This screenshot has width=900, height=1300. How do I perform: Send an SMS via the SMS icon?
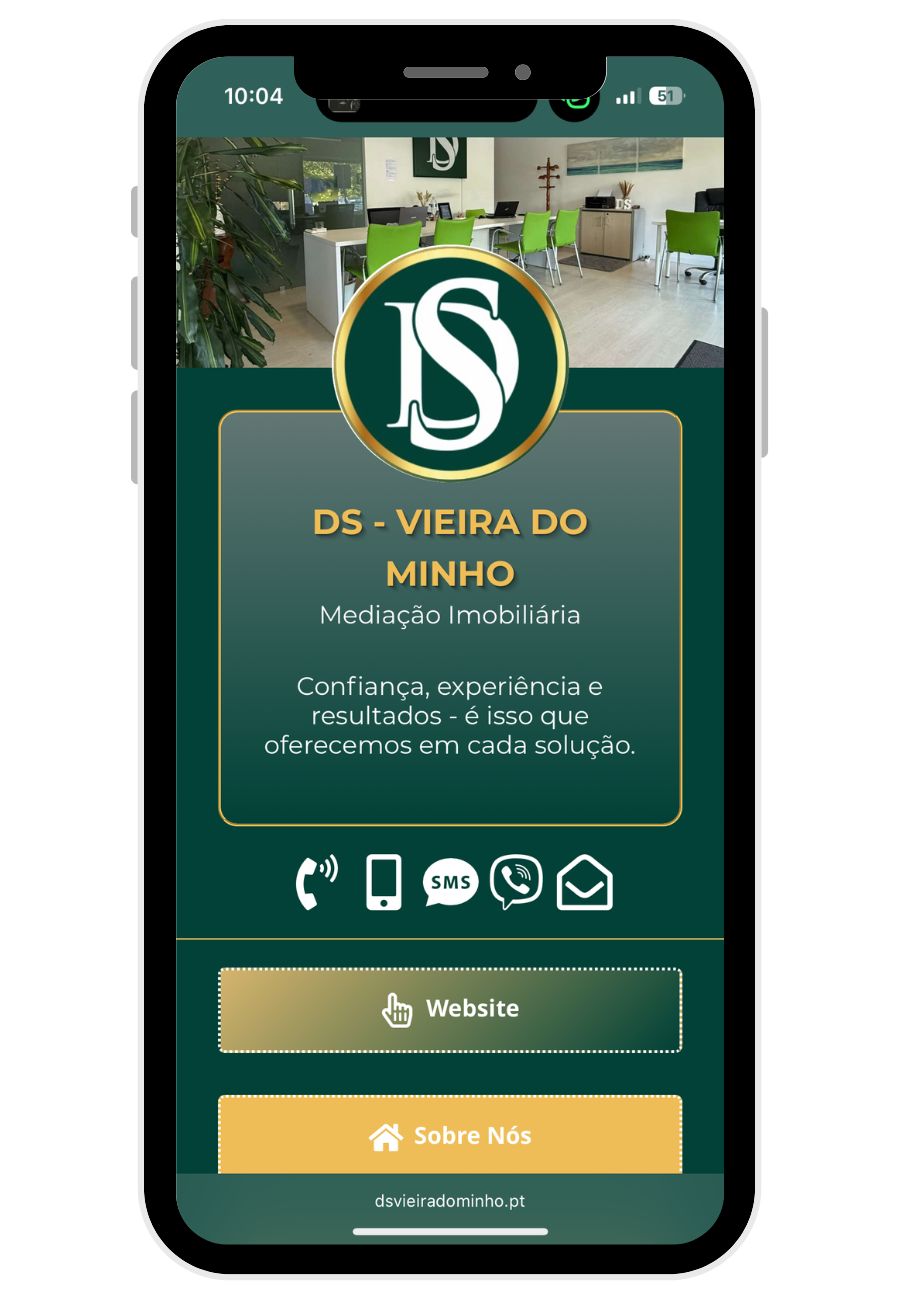point(450,883)
